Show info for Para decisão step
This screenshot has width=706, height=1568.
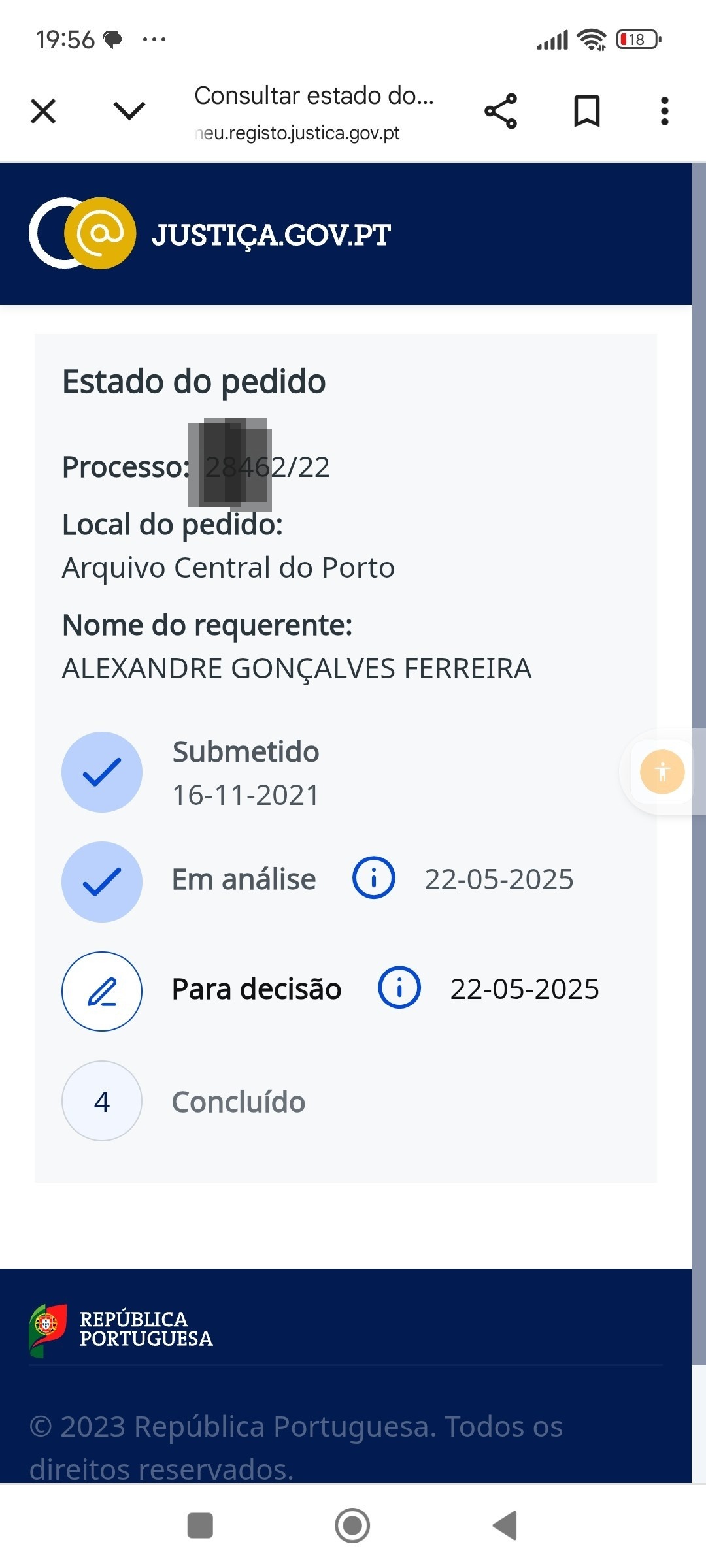click(x=399, y=988)
